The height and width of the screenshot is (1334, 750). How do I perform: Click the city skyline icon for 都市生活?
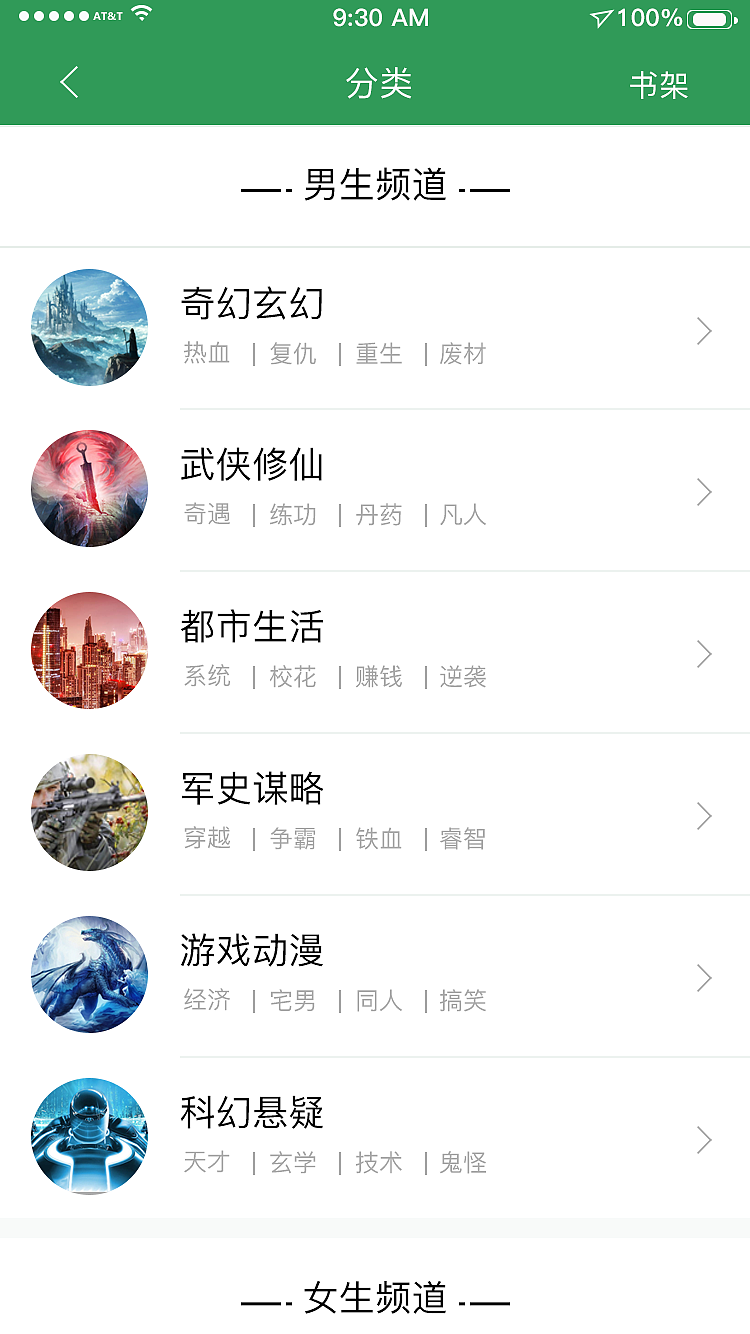(x=89, y=650)
